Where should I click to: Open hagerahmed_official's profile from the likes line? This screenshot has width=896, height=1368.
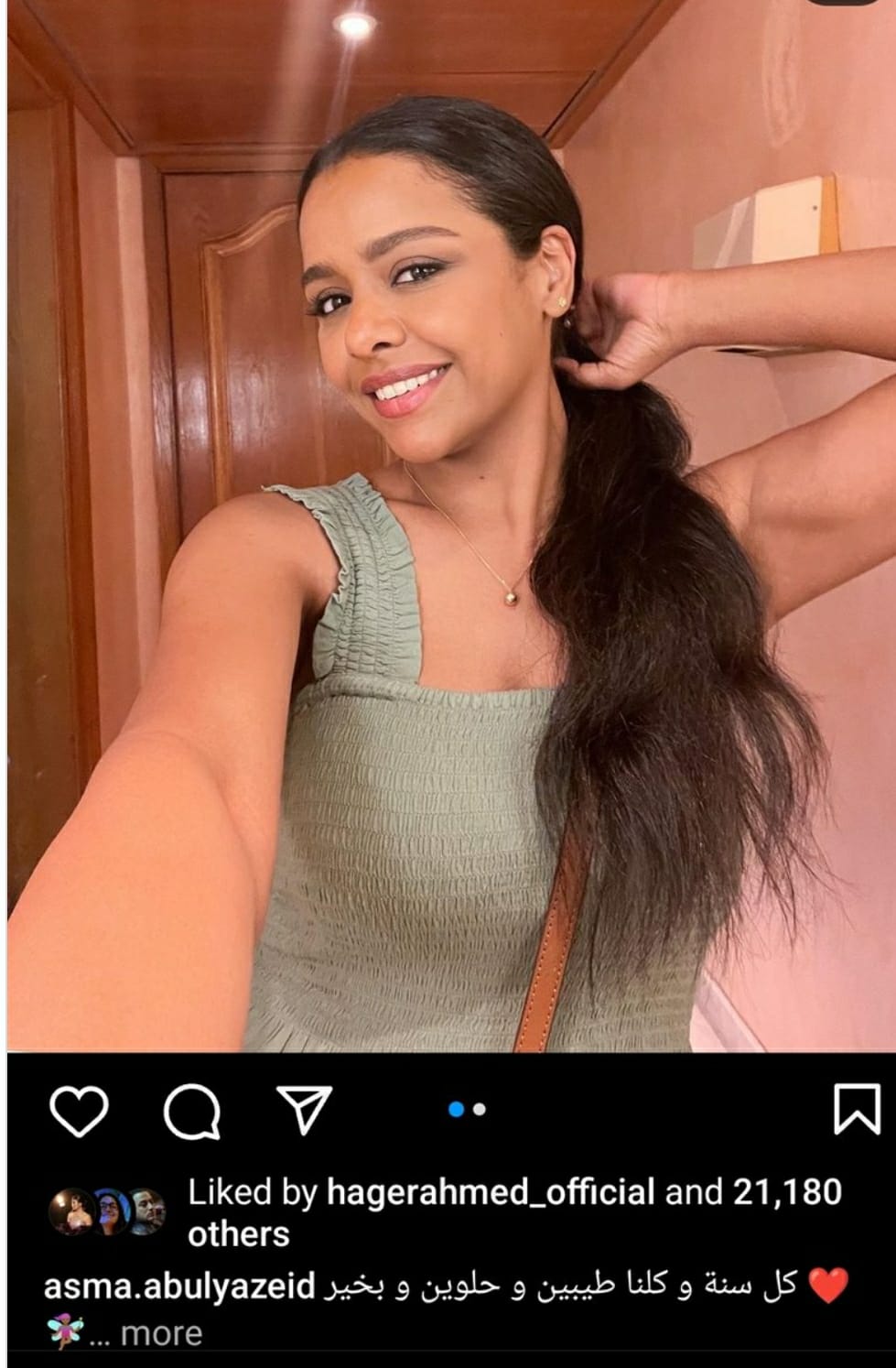pos(491,1192)
